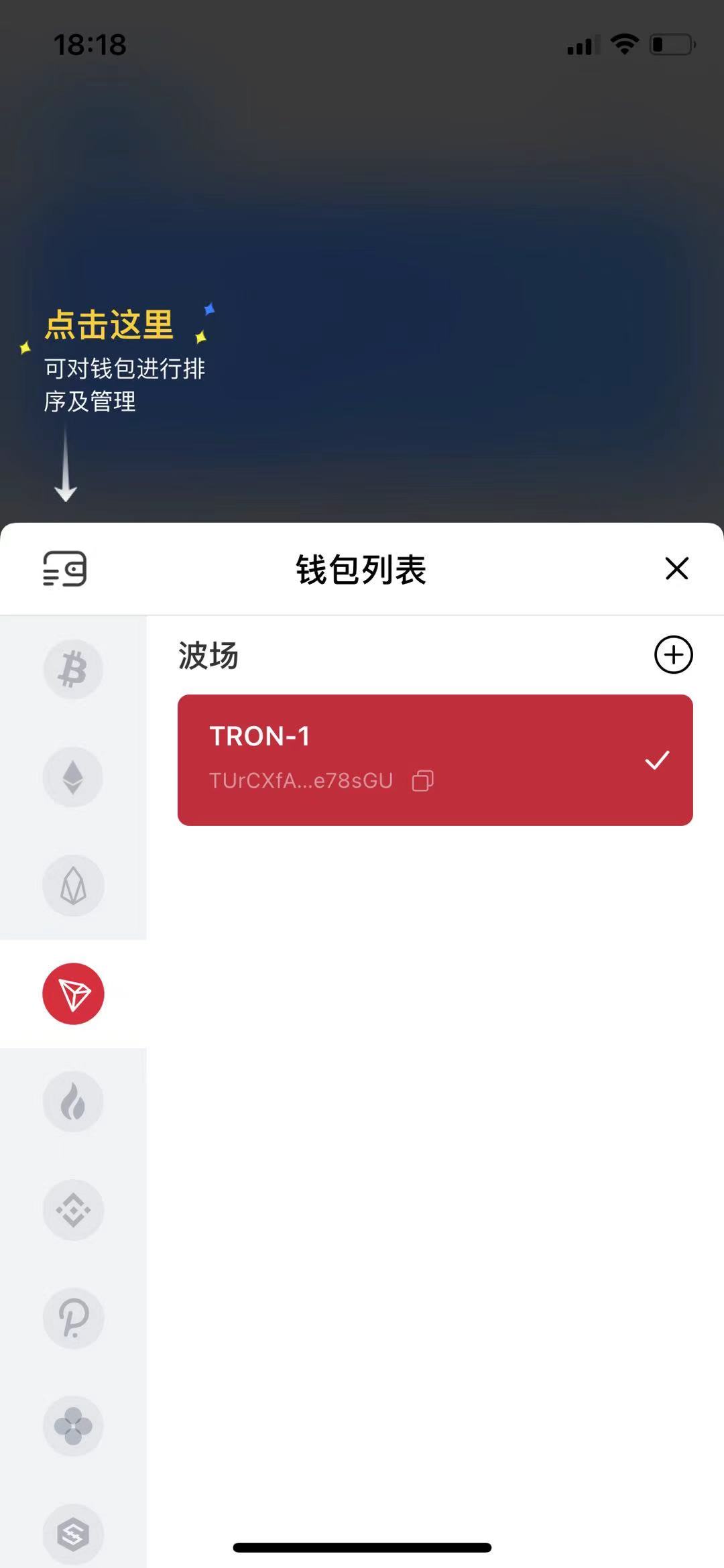
Task: Open the wallet management icon
Action: point(65,568)
